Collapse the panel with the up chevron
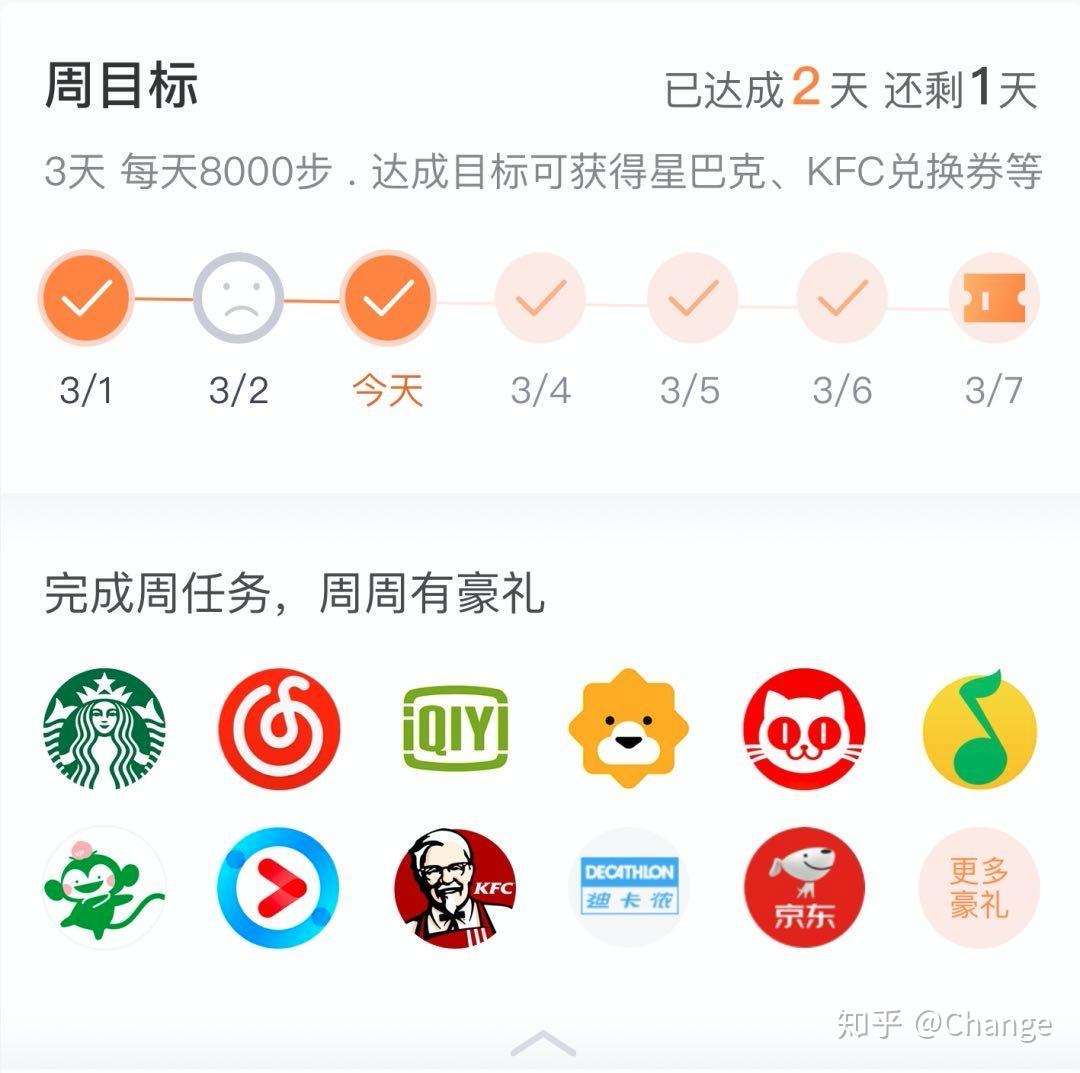 [x=543, y=1044]
